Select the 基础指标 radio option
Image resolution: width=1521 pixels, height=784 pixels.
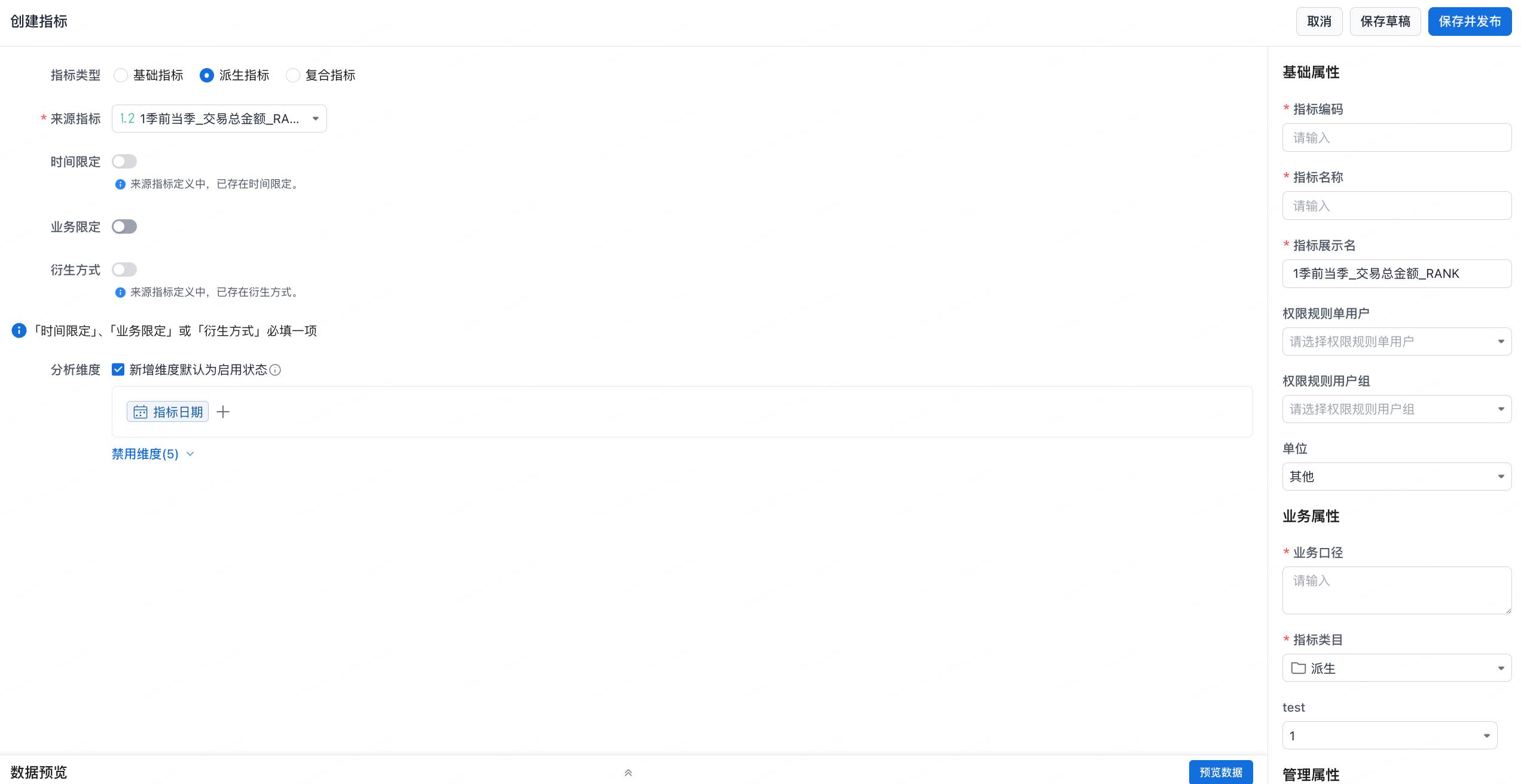tap(121, 75)
